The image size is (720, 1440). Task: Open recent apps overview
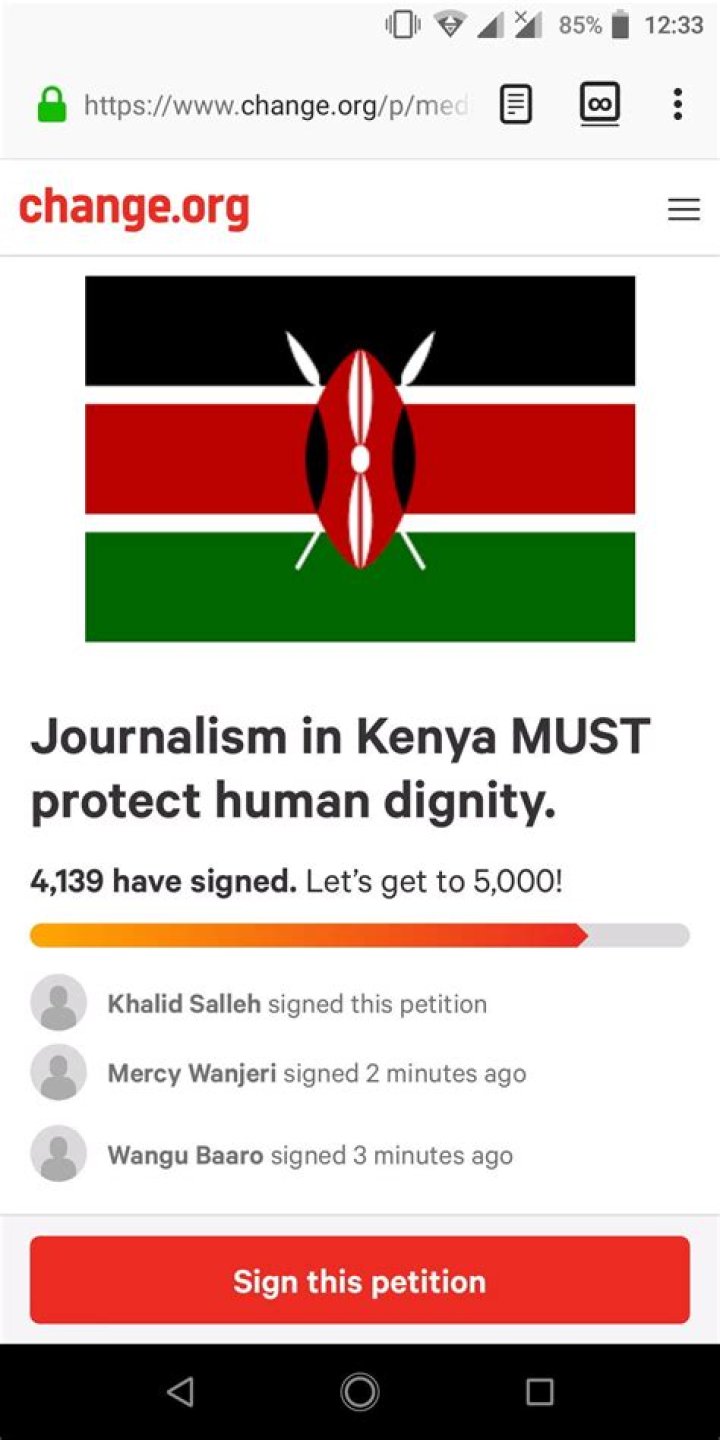(x=539, y=1391)
